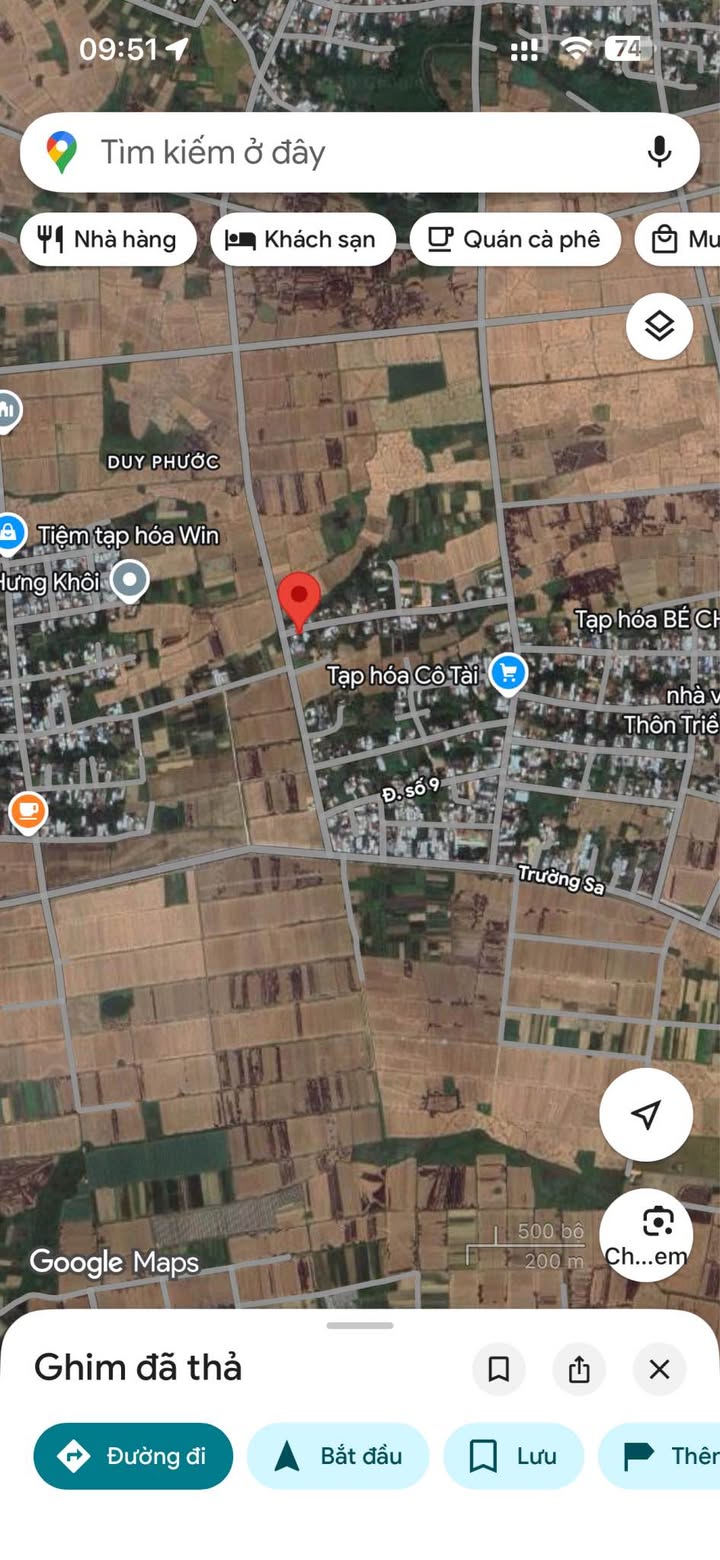The height and width of the screenshot is (1560, 720).
Task: Get directions with Đường đi
Action: coord(133,1456)
